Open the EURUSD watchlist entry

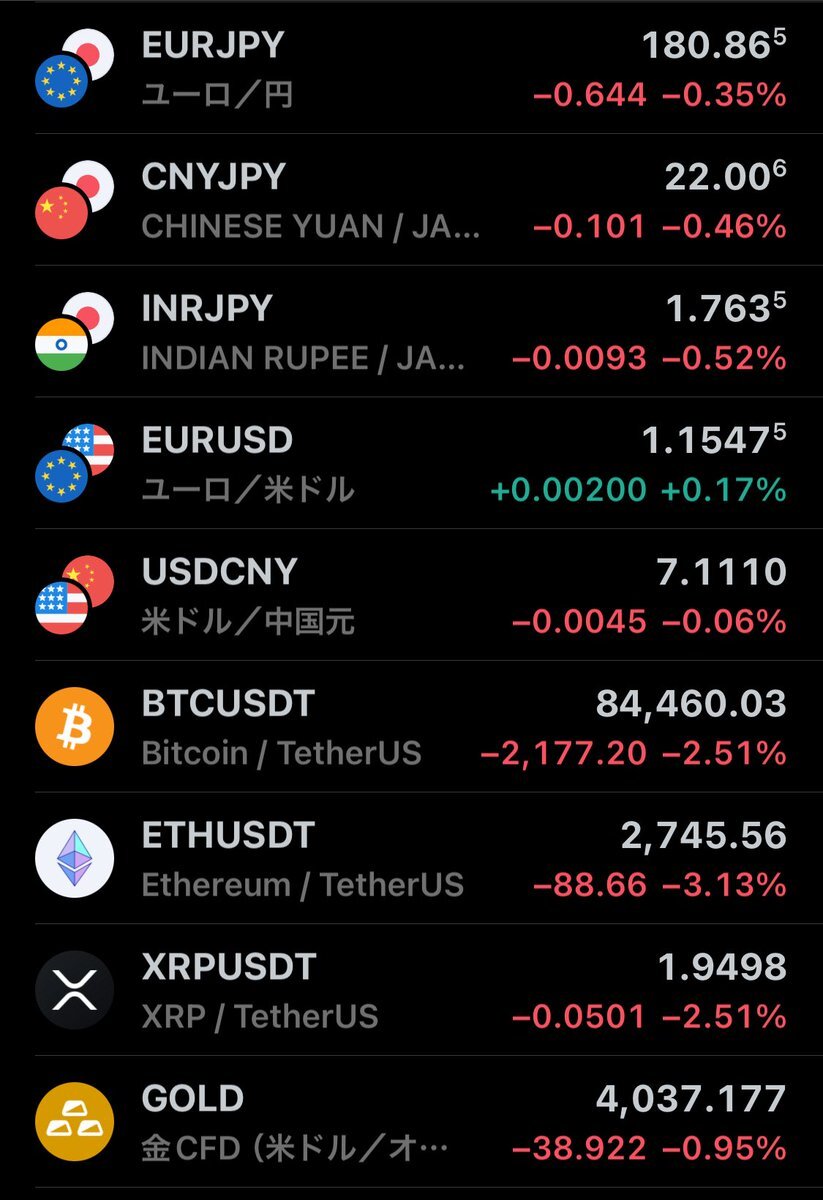point(411,465)
